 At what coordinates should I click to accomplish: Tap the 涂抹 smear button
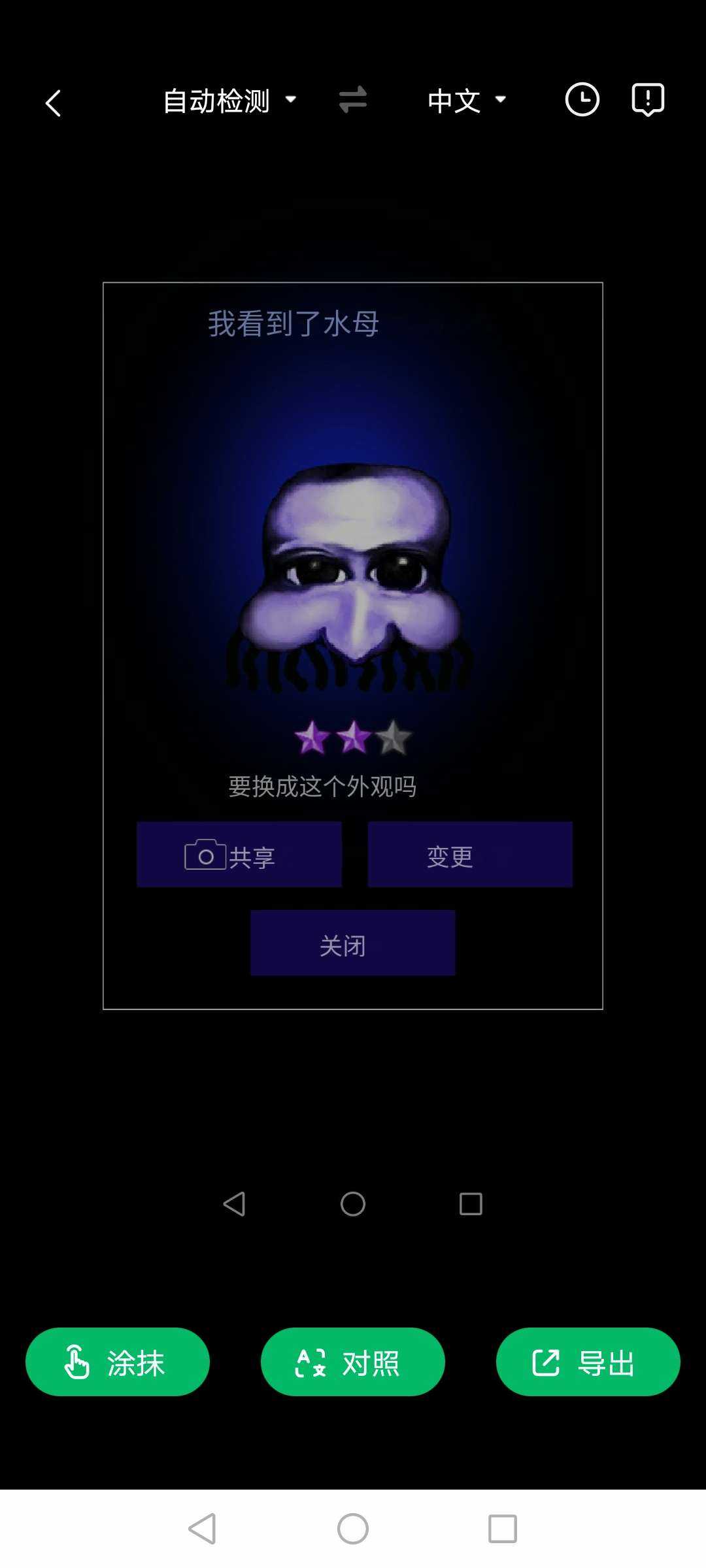click(118, 1362)
